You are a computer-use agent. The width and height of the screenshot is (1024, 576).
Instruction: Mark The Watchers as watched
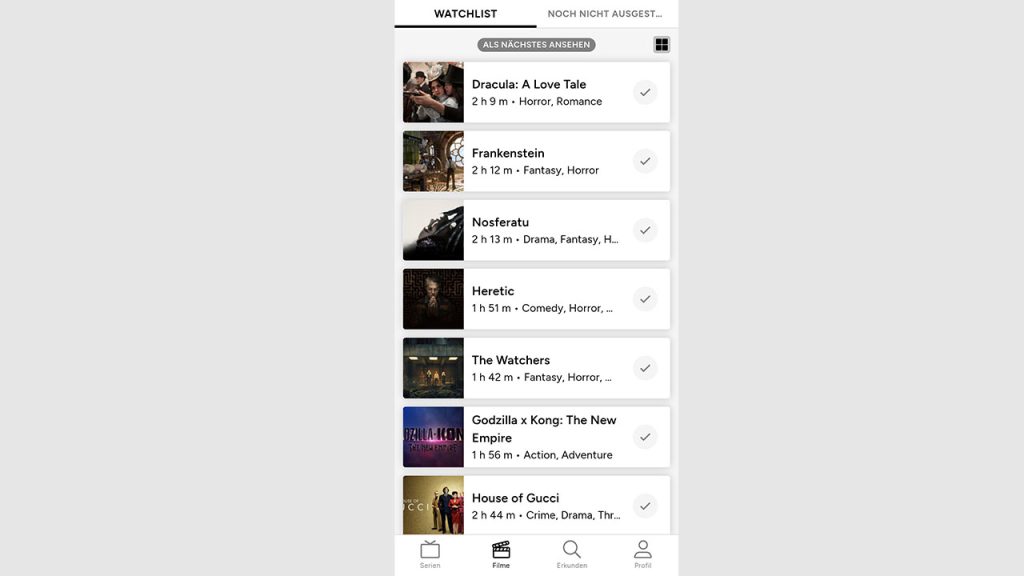pyautogui.click(x=645, y=368)
